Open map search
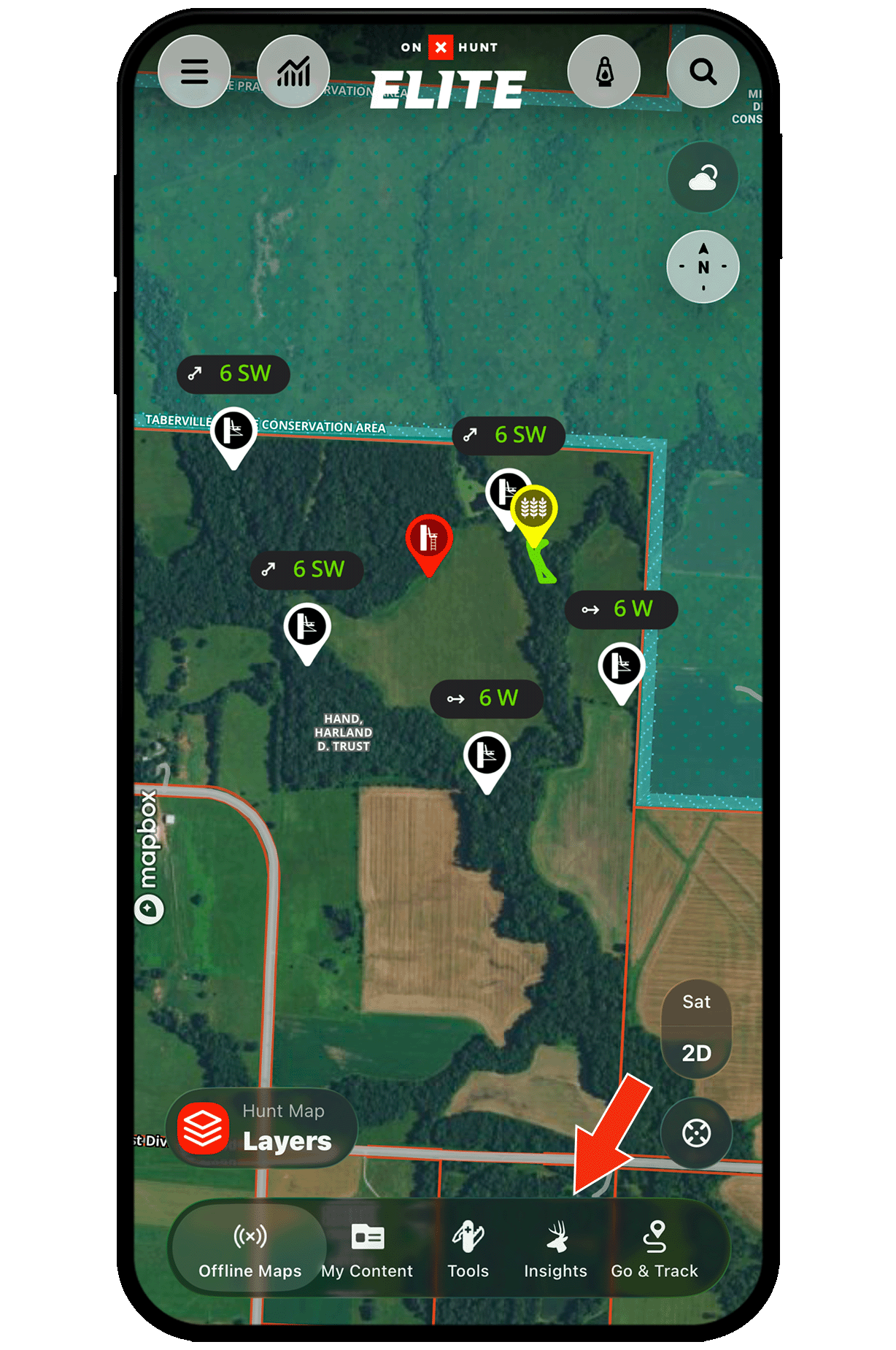The height and width of the screenshot is (1350, 896). (703, 72)
